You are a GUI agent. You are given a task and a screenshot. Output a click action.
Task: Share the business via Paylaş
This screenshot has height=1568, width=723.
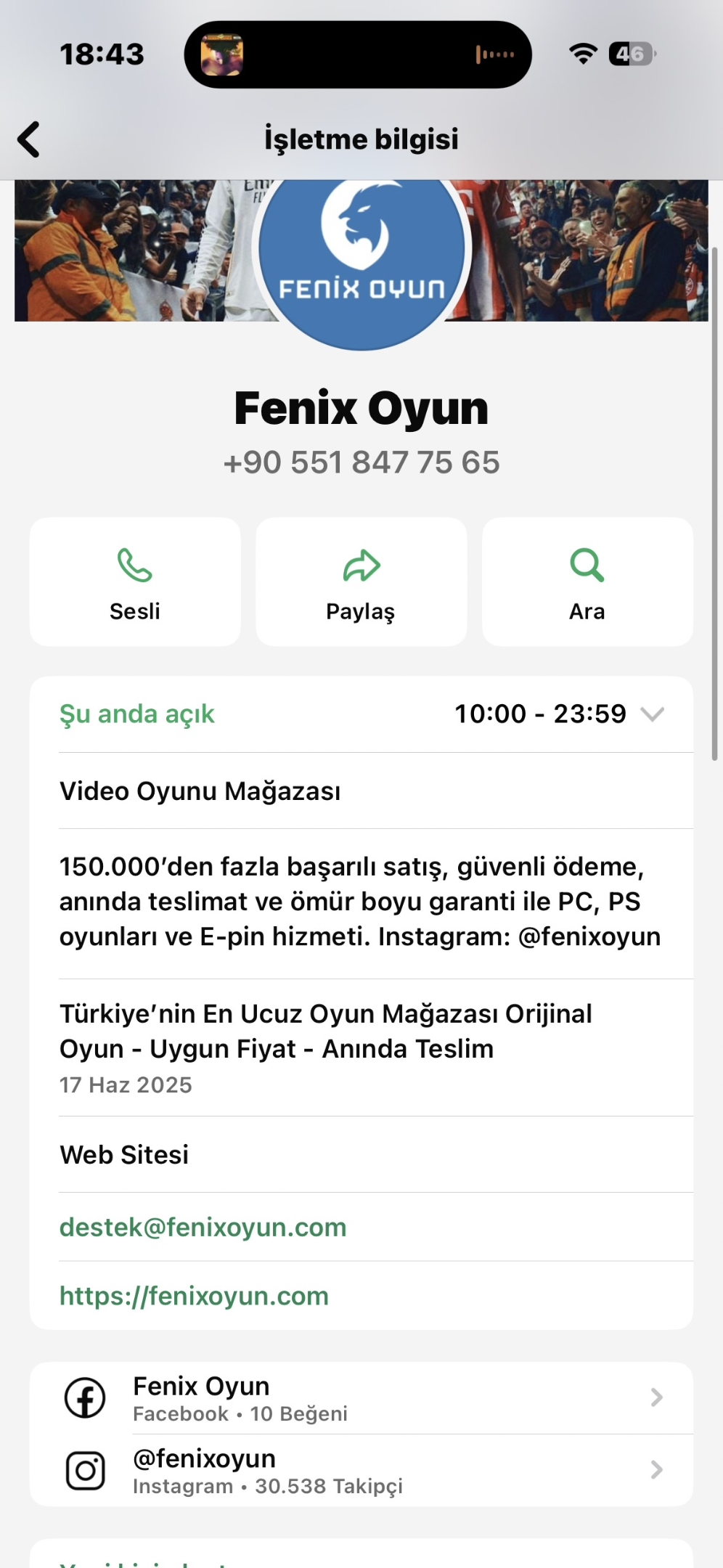tap(361, 581)
